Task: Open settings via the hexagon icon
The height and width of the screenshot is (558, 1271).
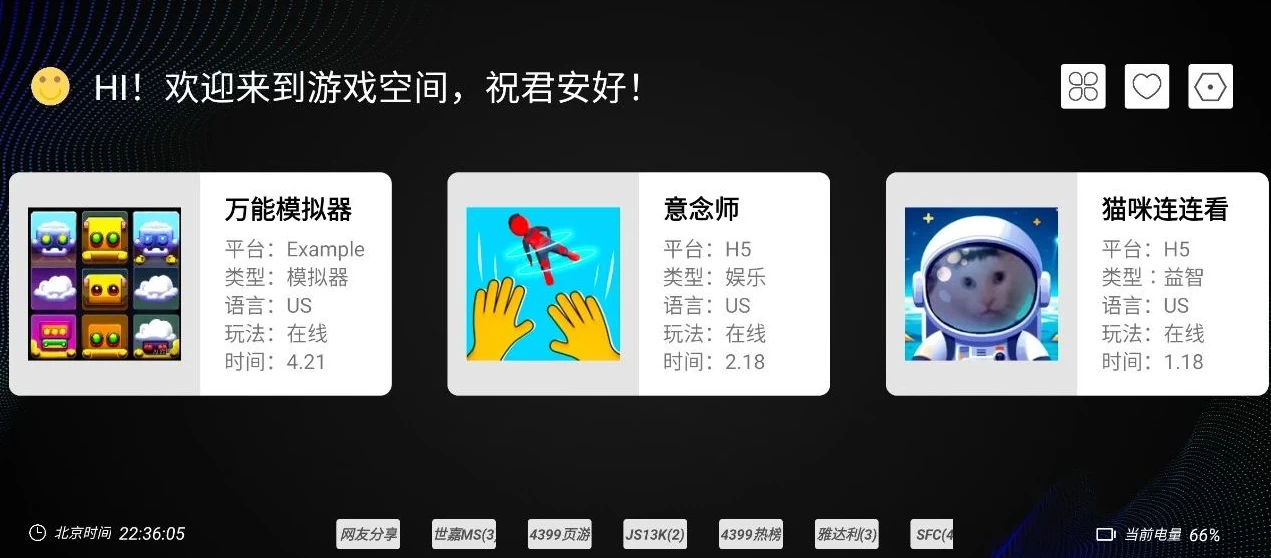Action: click(x=1210, y=87)
